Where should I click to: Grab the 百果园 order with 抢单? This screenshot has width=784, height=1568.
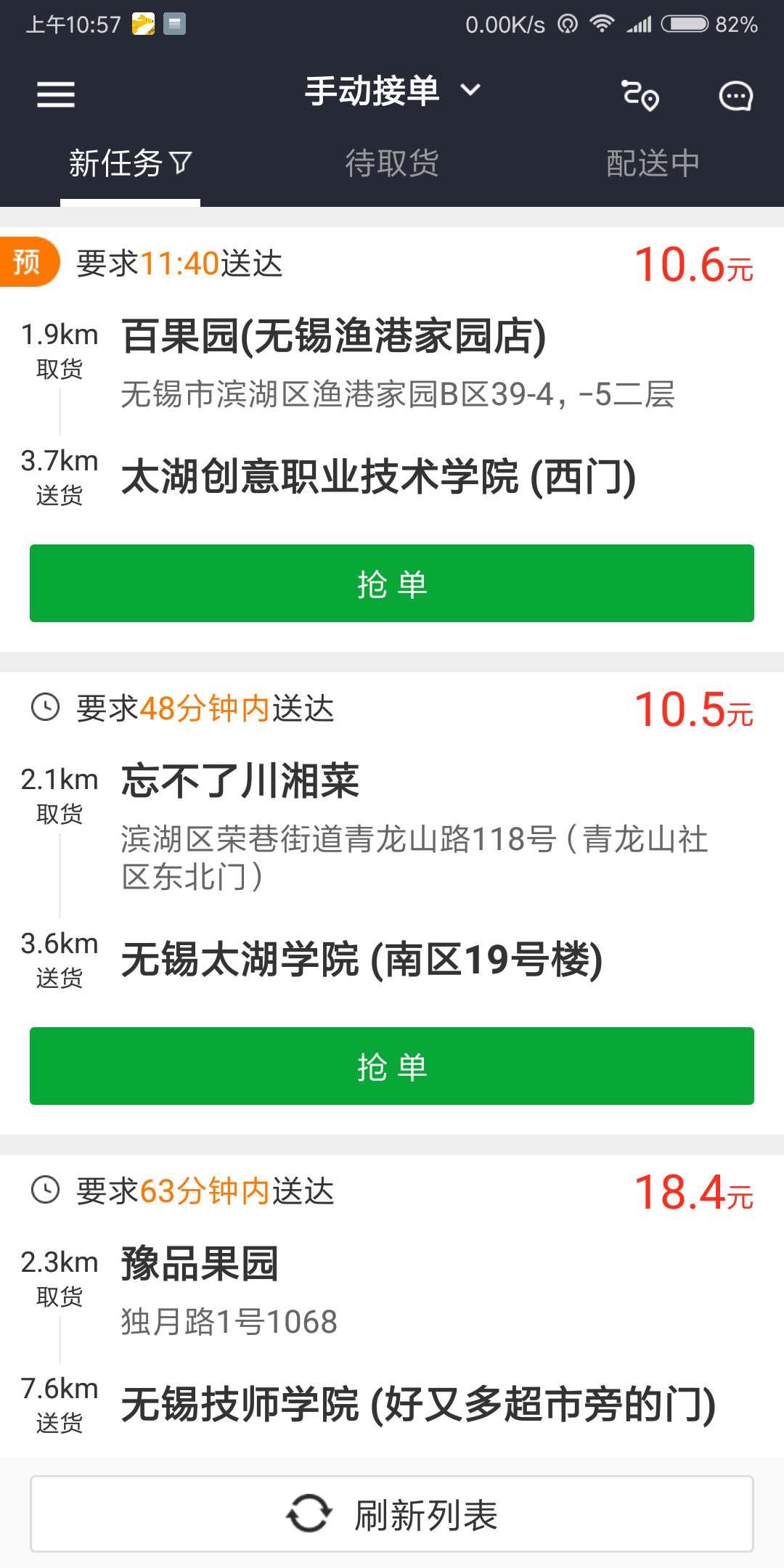pyautogui.click(x=392, y=583)
